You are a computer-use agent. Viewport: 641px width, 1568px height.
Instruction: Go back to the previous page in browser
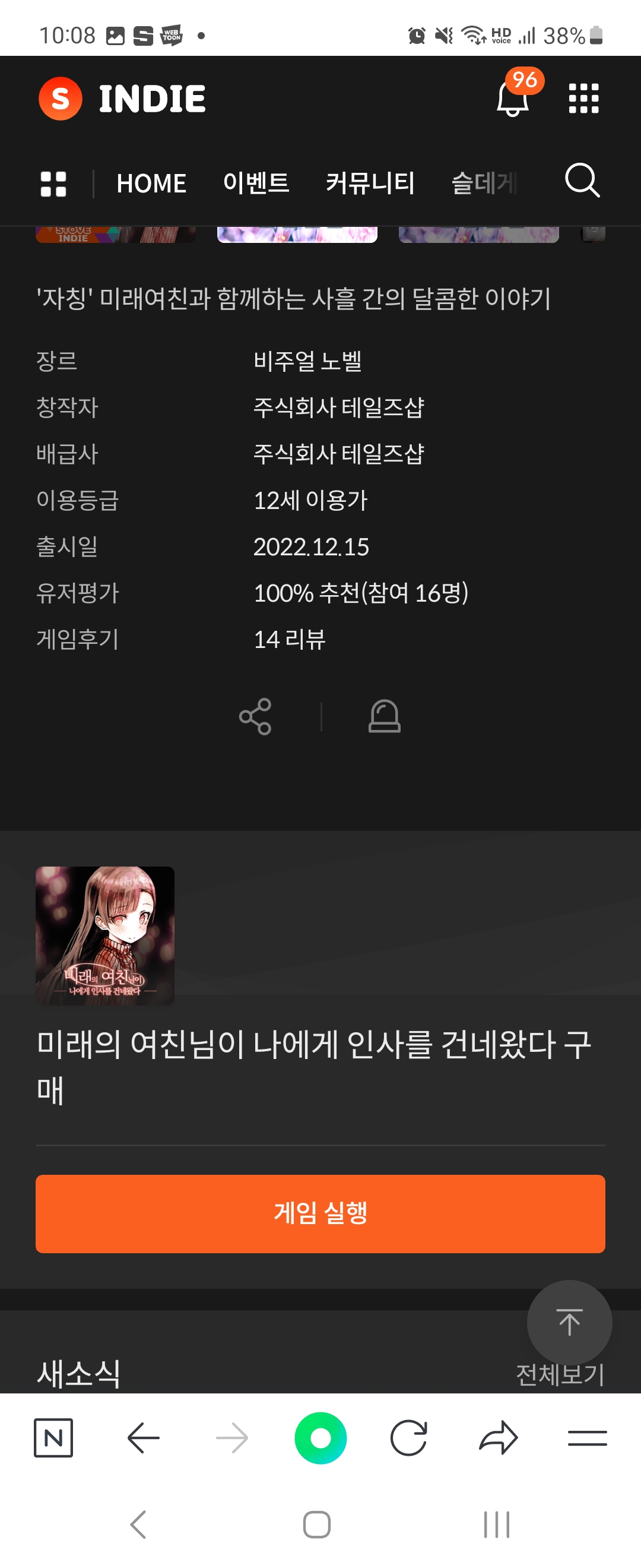coord(143,1438)
